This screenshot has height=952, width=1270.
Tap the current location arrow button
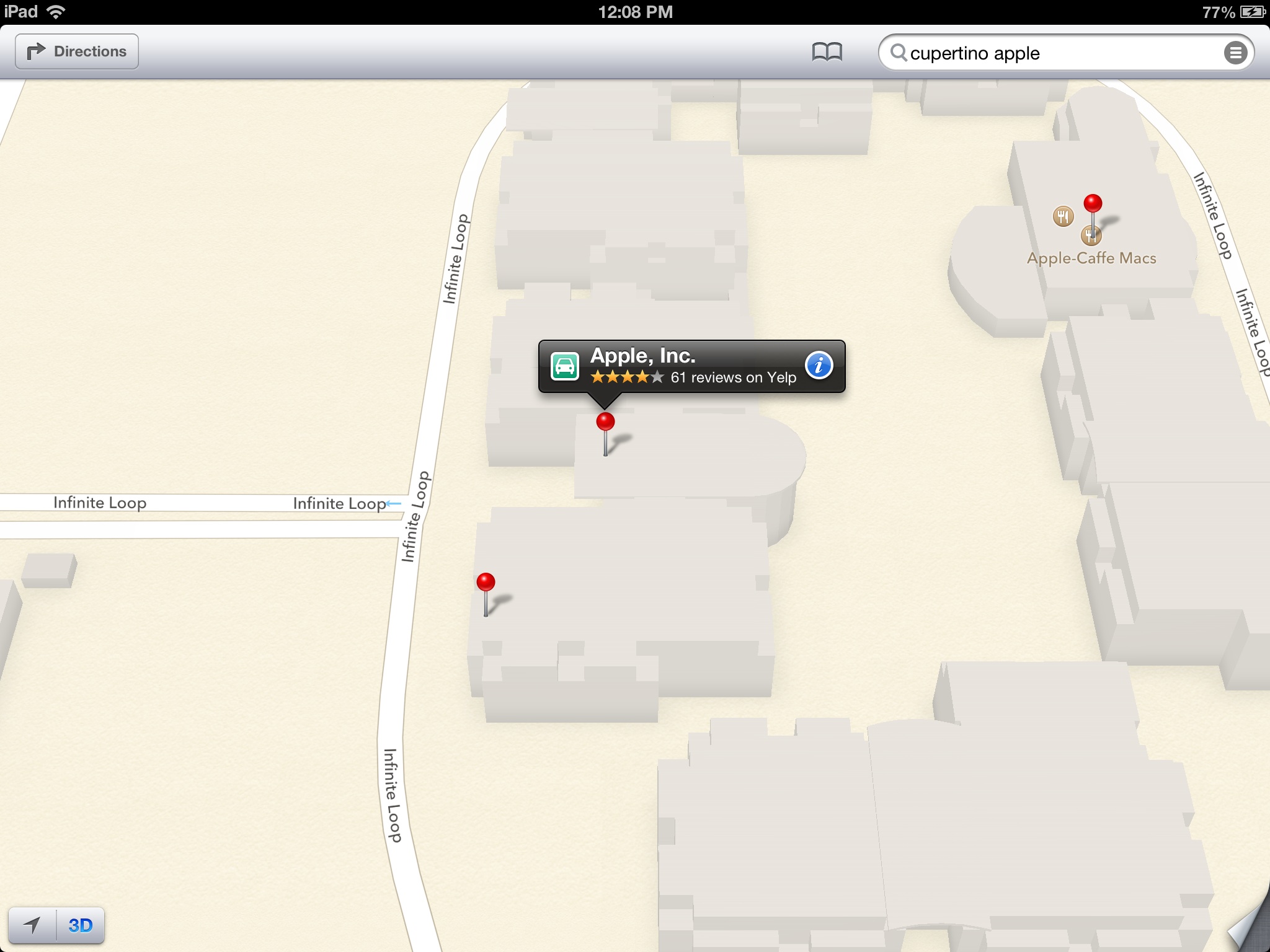click(32, 925)
